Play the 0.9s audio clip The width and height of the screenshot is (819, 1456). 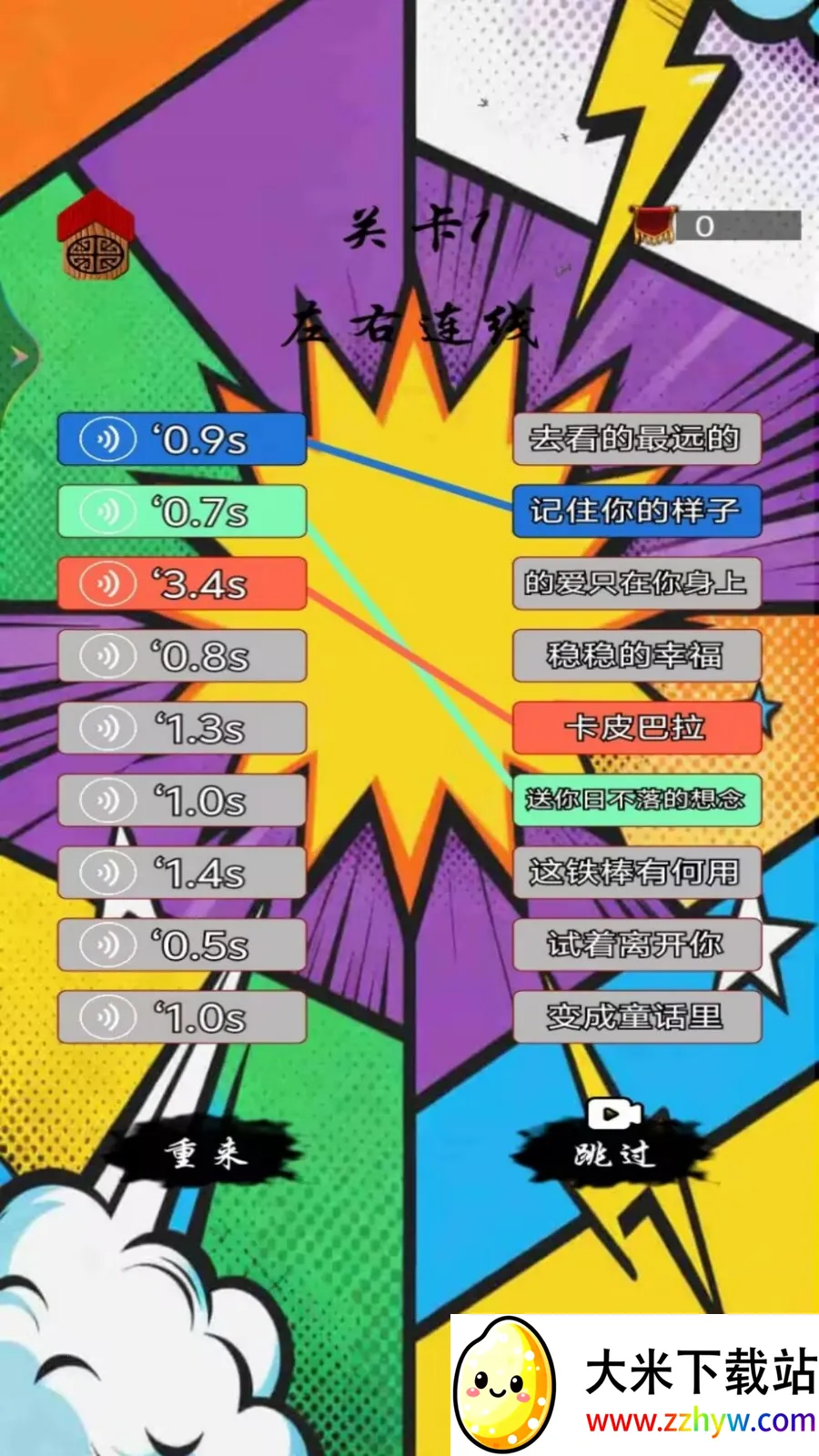click(182, 440)
